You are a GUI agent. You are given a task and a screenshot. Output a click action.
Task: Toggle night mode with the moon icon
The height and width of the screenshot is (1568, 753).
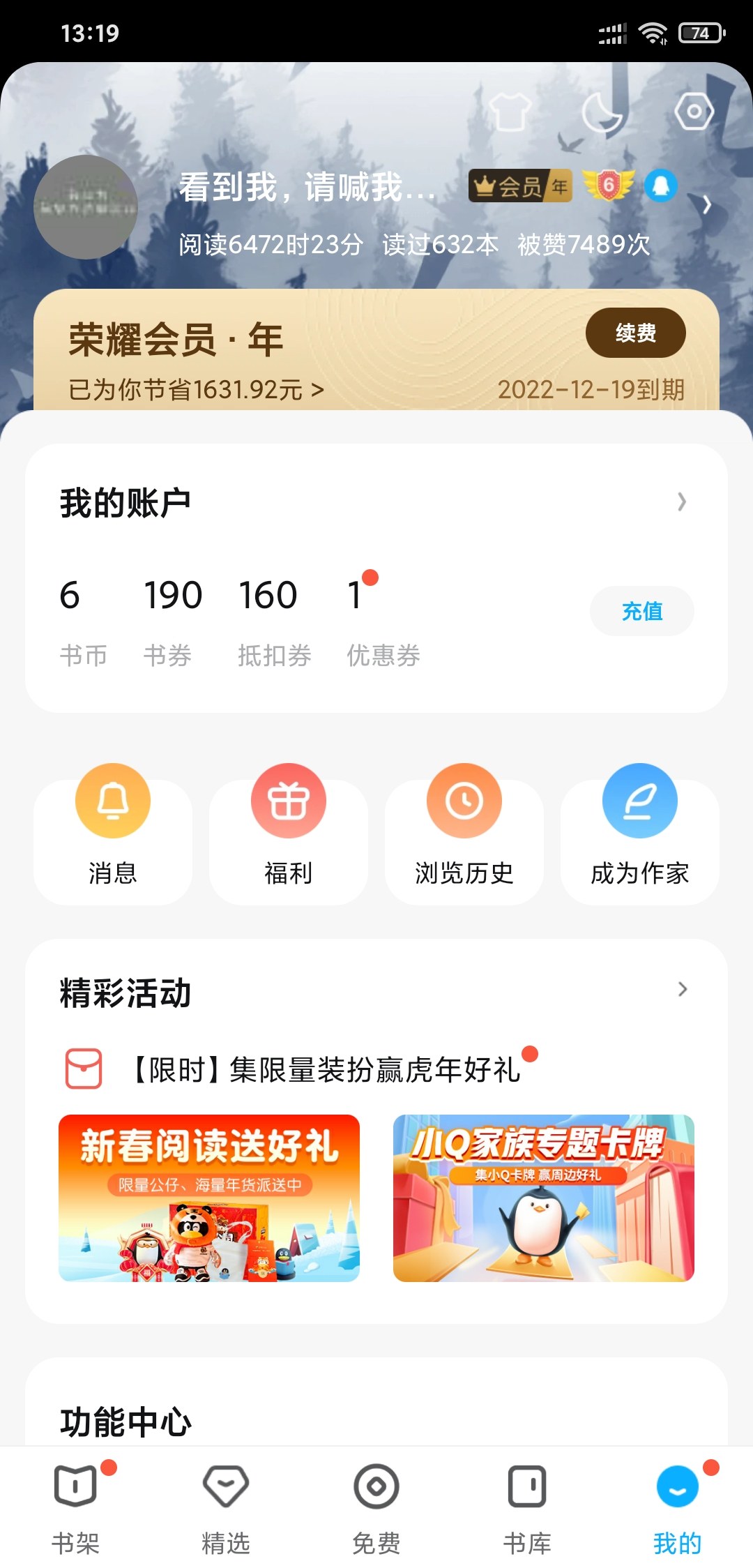point(602,112)
